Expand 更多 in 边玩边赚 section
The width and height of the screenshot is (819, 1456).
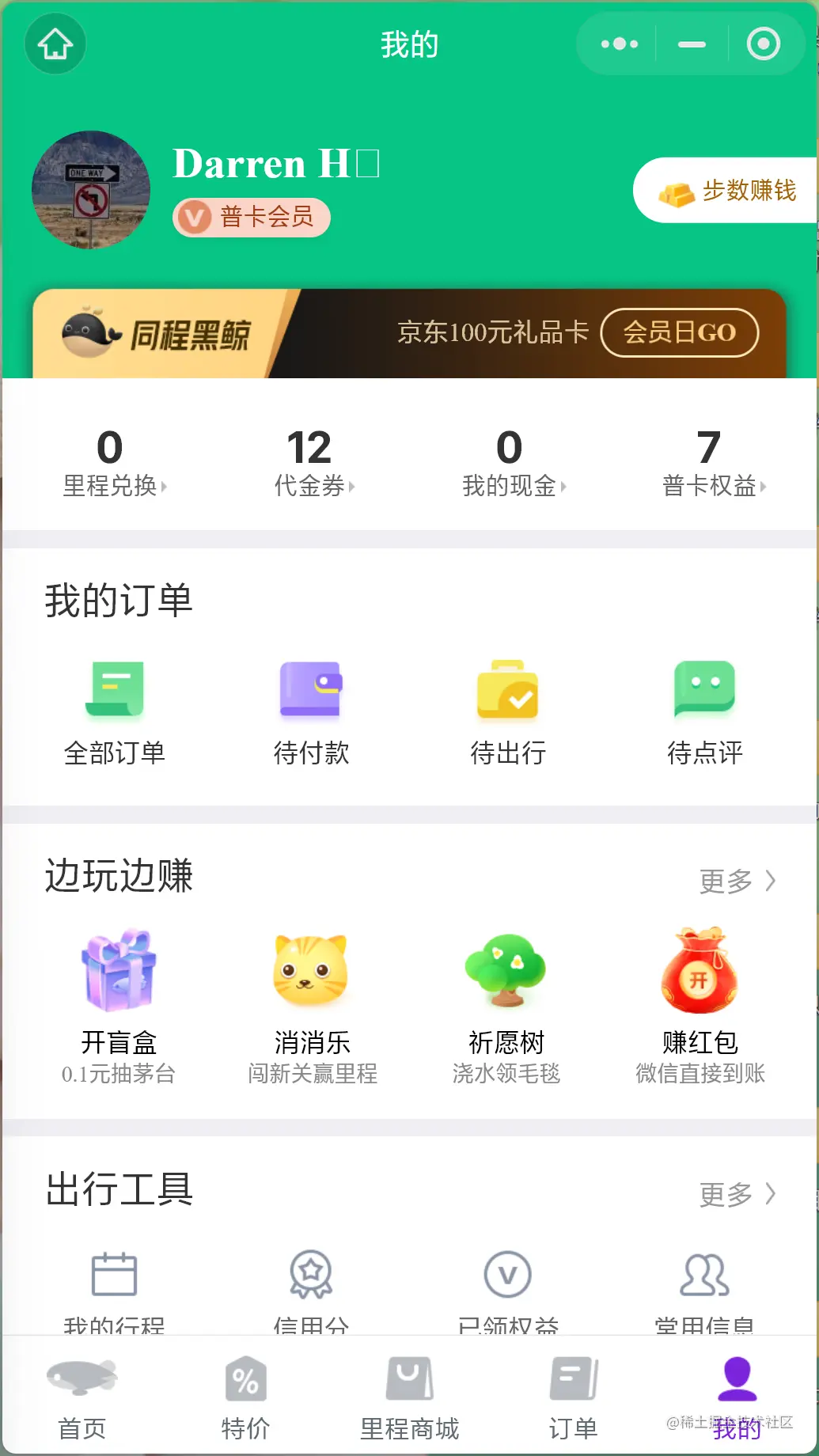click(737, 880)
